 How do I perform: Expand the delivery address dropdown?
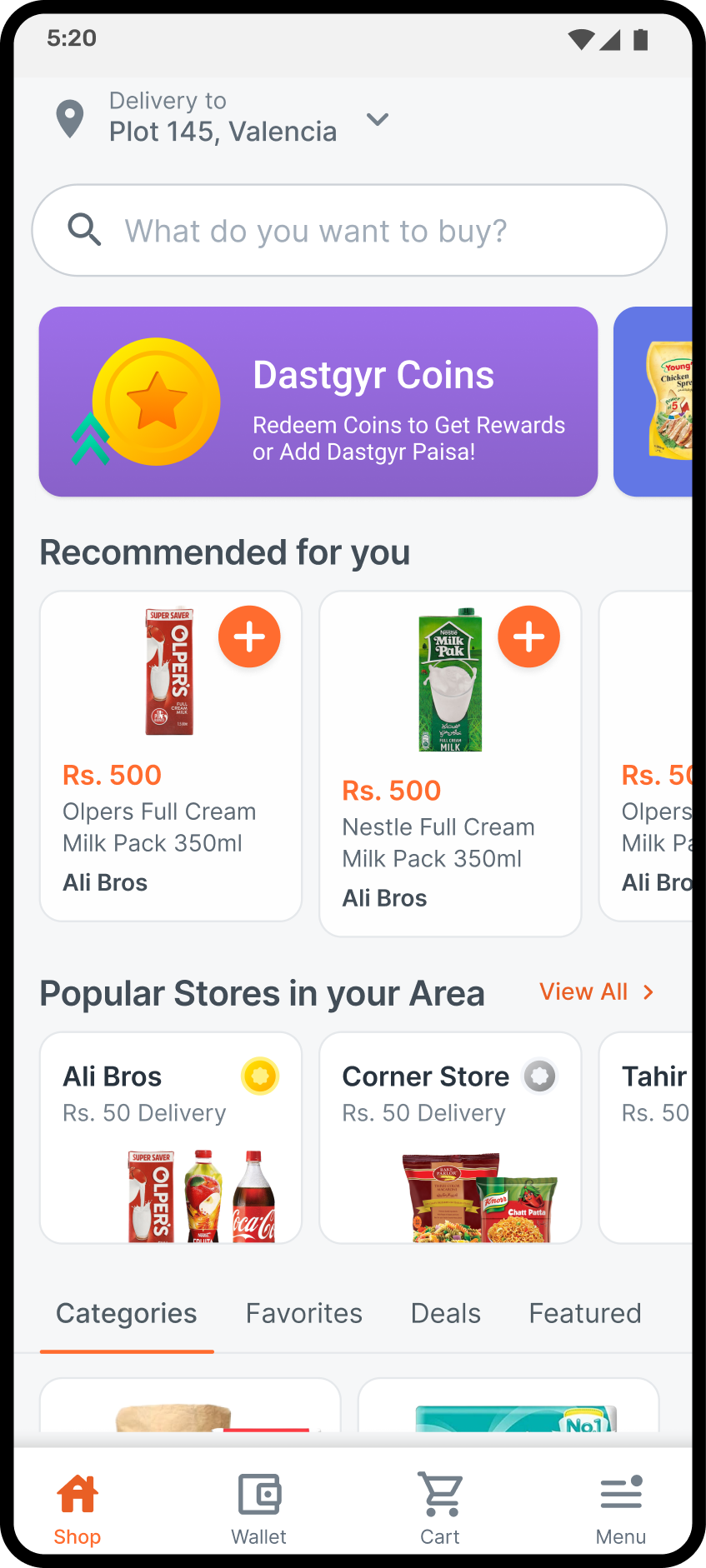click(x=378, y=119)
